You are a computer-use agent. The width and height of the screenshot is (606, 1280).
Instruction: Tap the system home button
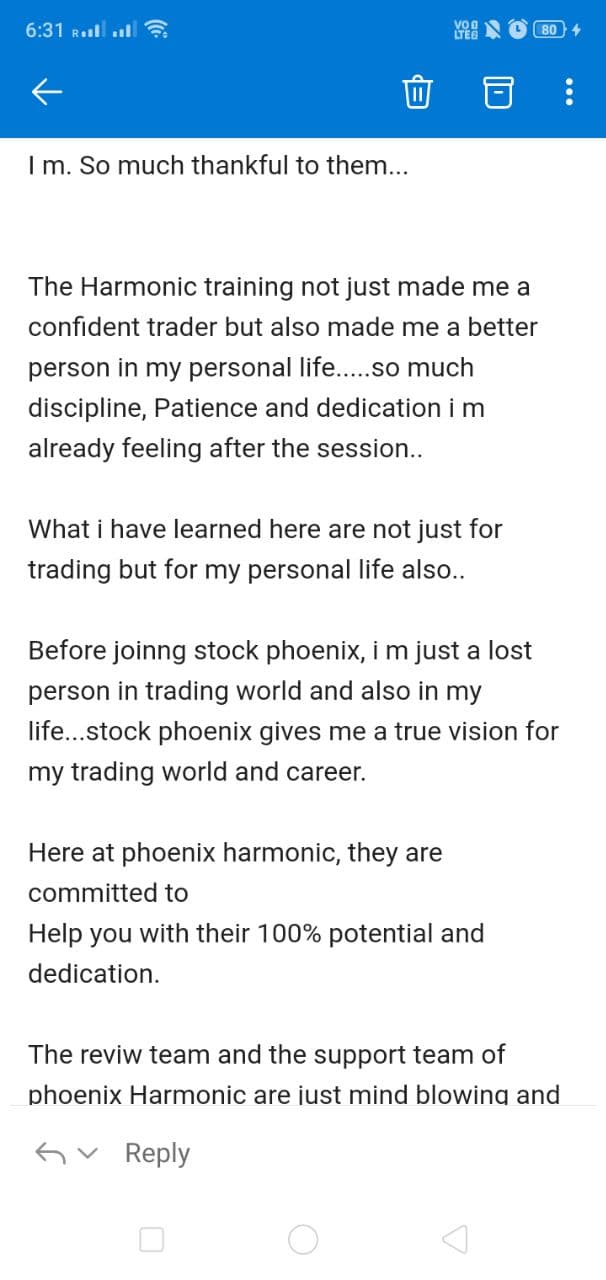tap(303, 1240)
